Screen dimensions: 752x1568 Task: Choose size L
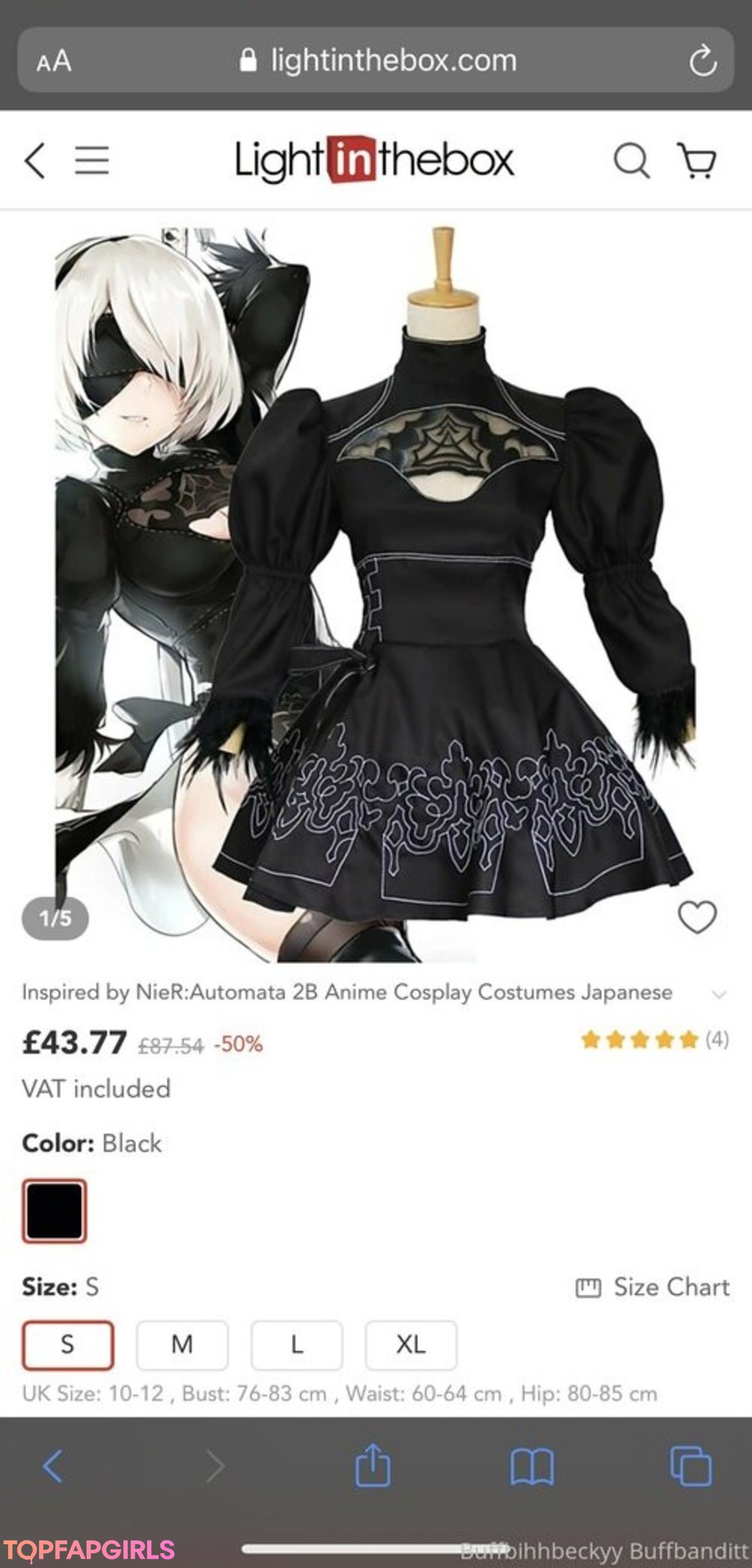[x=297, y=1344]
